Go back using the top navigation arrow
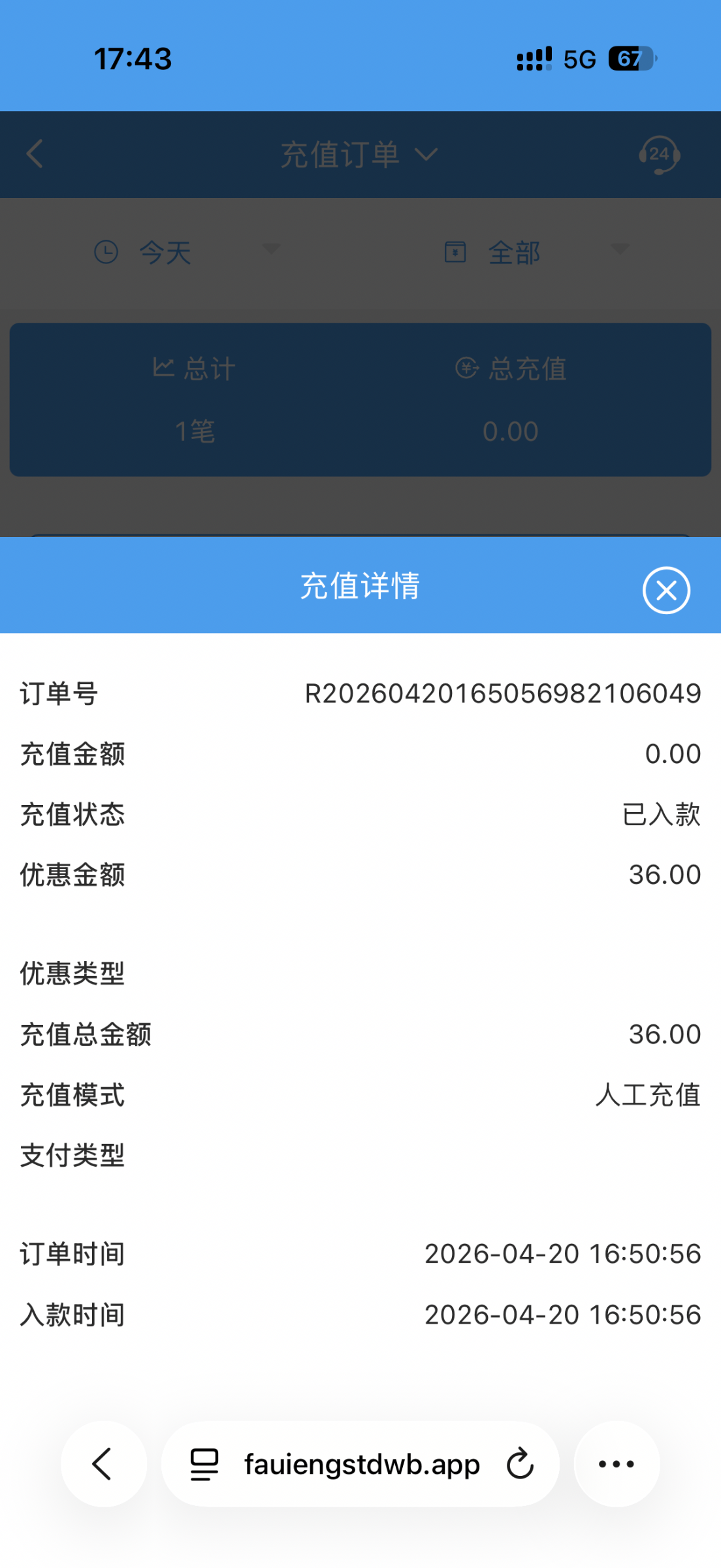The height and width of the screenshot is (1568, 721). pyautogui.click(x=35, y=154)
